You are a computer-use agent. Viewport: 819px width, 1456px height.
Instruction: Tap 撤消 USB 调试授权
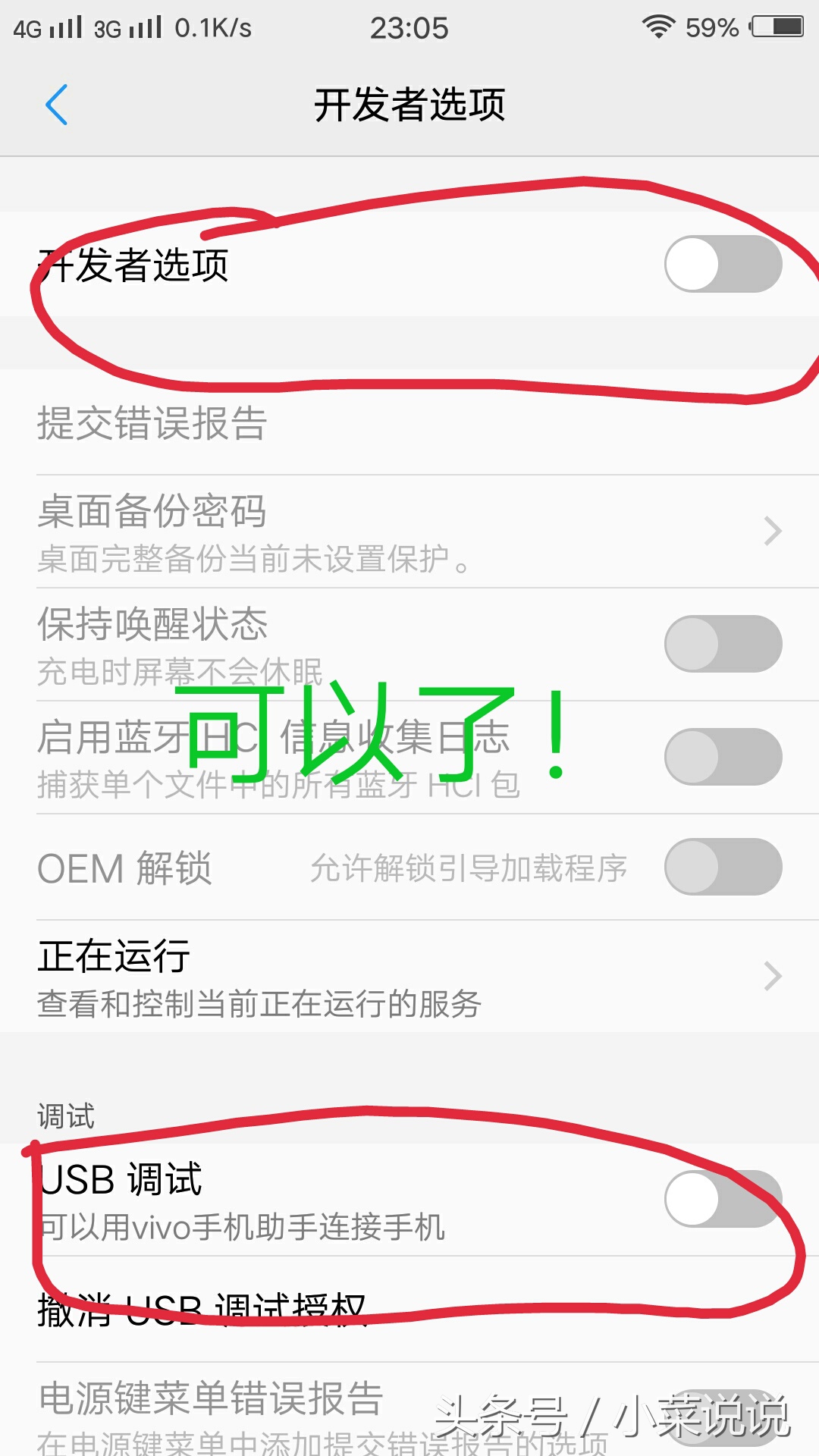202,1310
